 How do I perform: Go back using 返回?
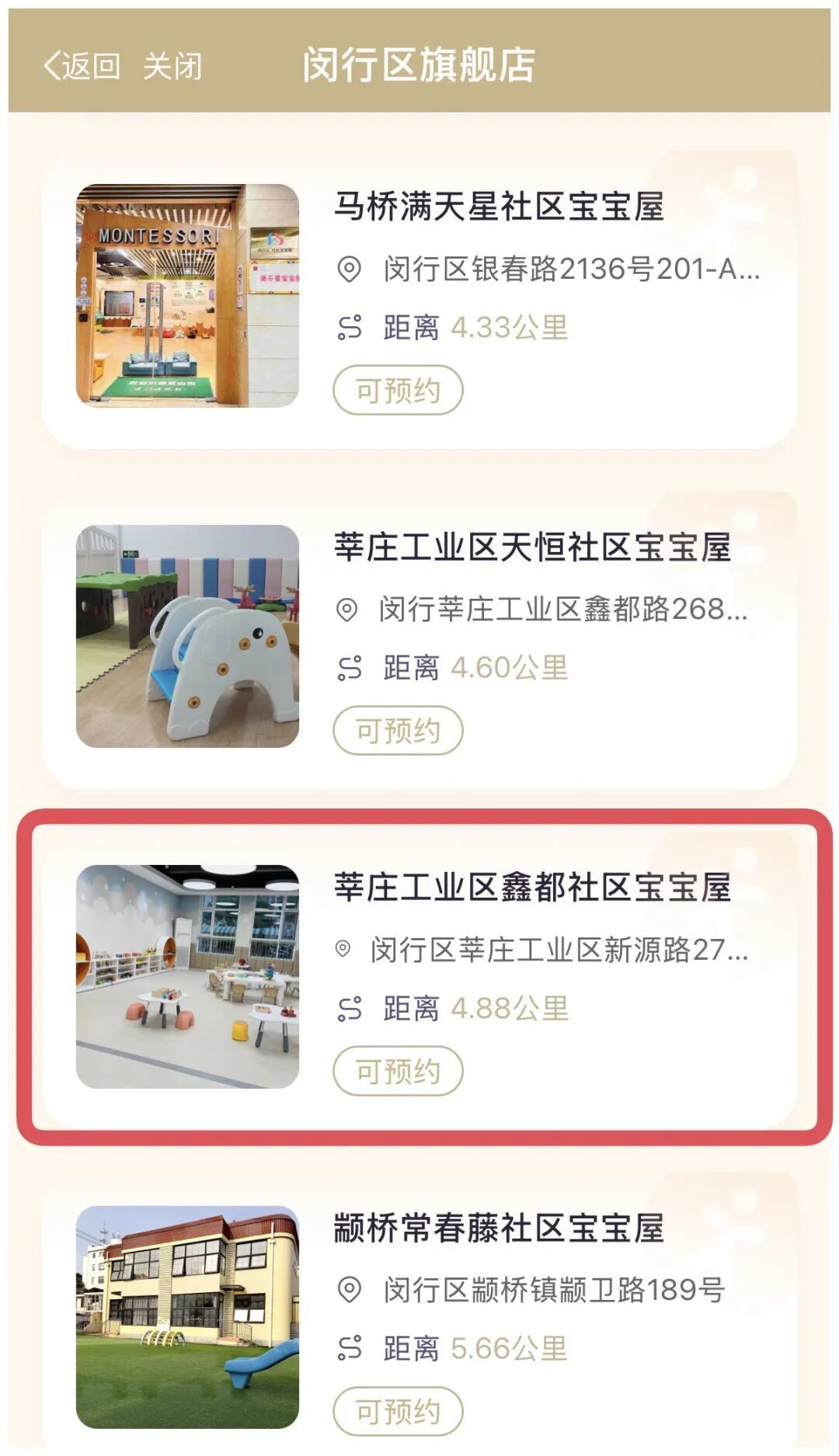pos(82,66)
